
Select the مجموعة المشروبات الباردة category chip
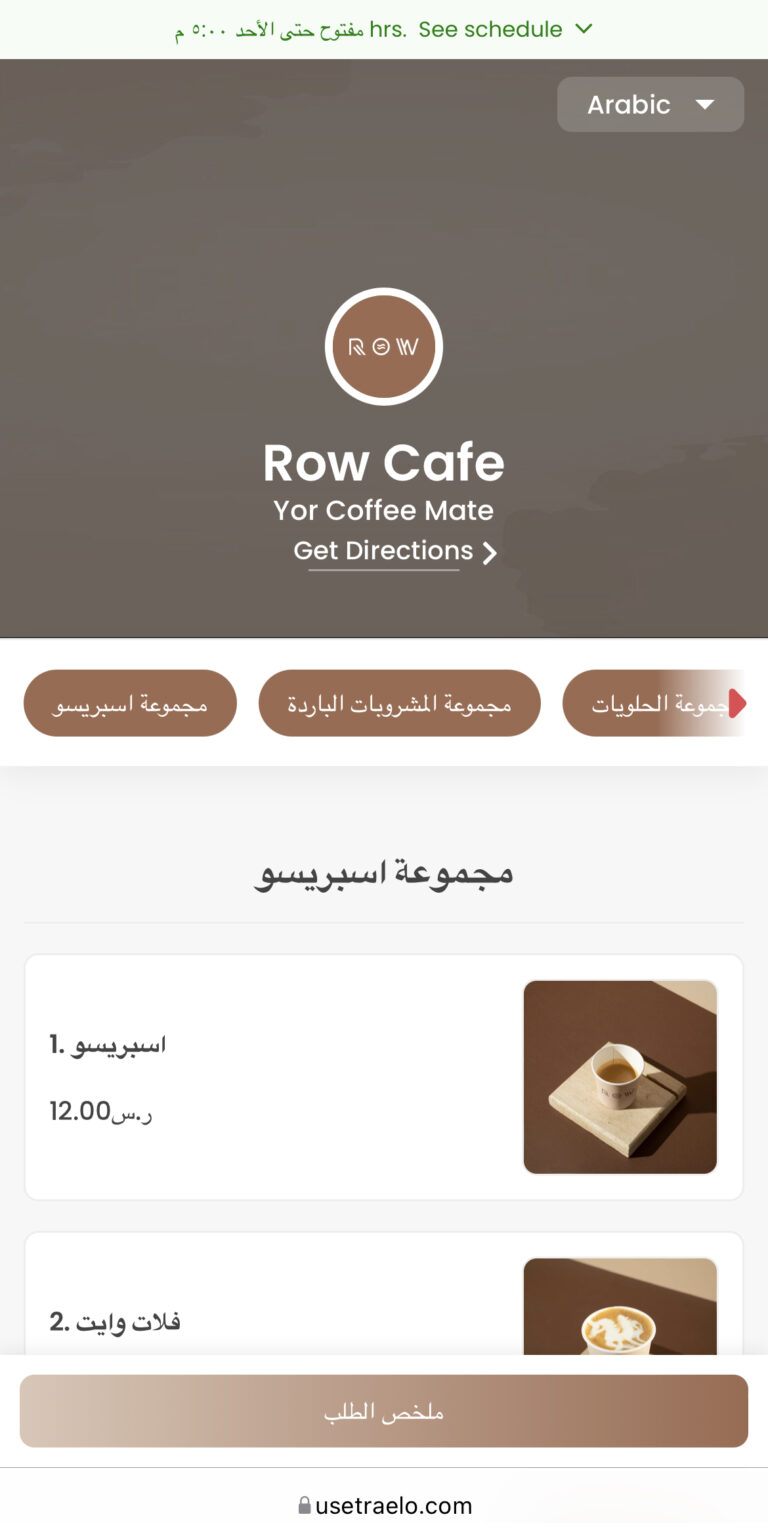(x=399, y=703)
